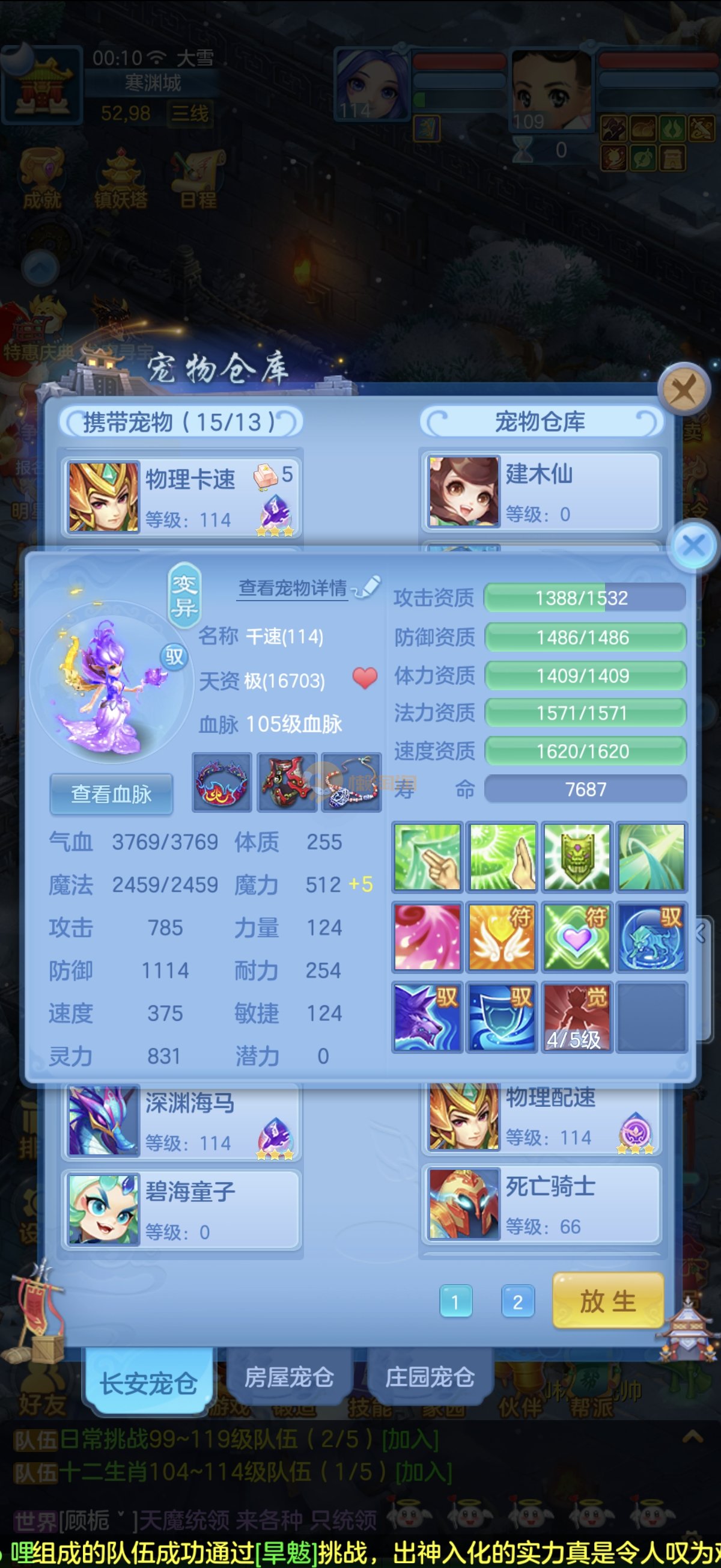Image resolution: width=721 pixels, height=1568 pixels.
Task: Select the 长安宠仓 tab
Action: point(148,1383)
